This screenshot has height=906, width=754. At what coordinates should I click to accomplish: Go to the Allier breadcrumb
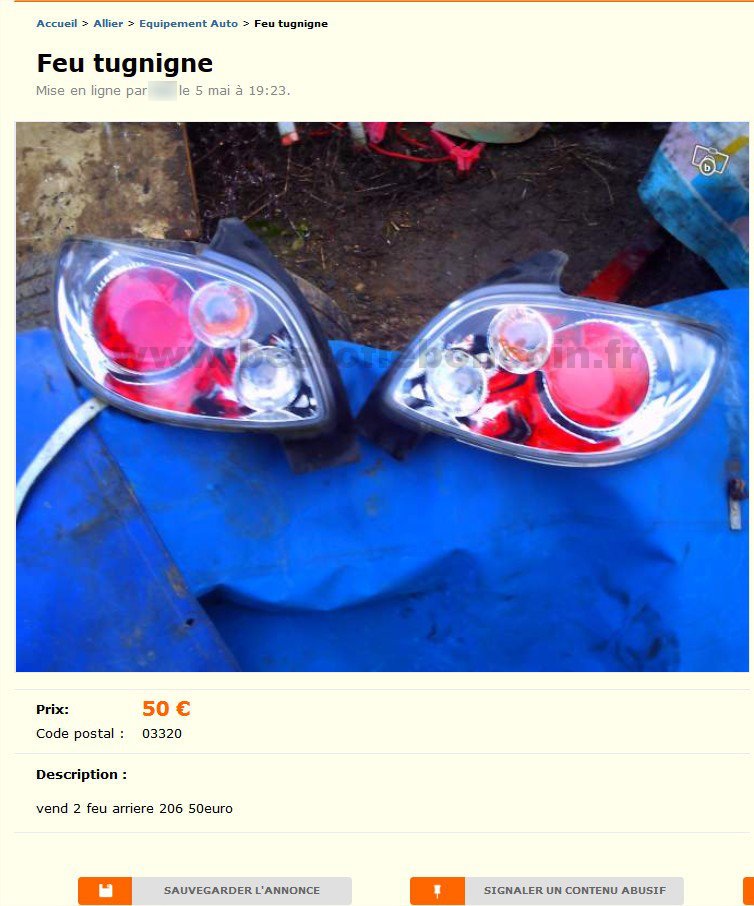coord(108,23)
